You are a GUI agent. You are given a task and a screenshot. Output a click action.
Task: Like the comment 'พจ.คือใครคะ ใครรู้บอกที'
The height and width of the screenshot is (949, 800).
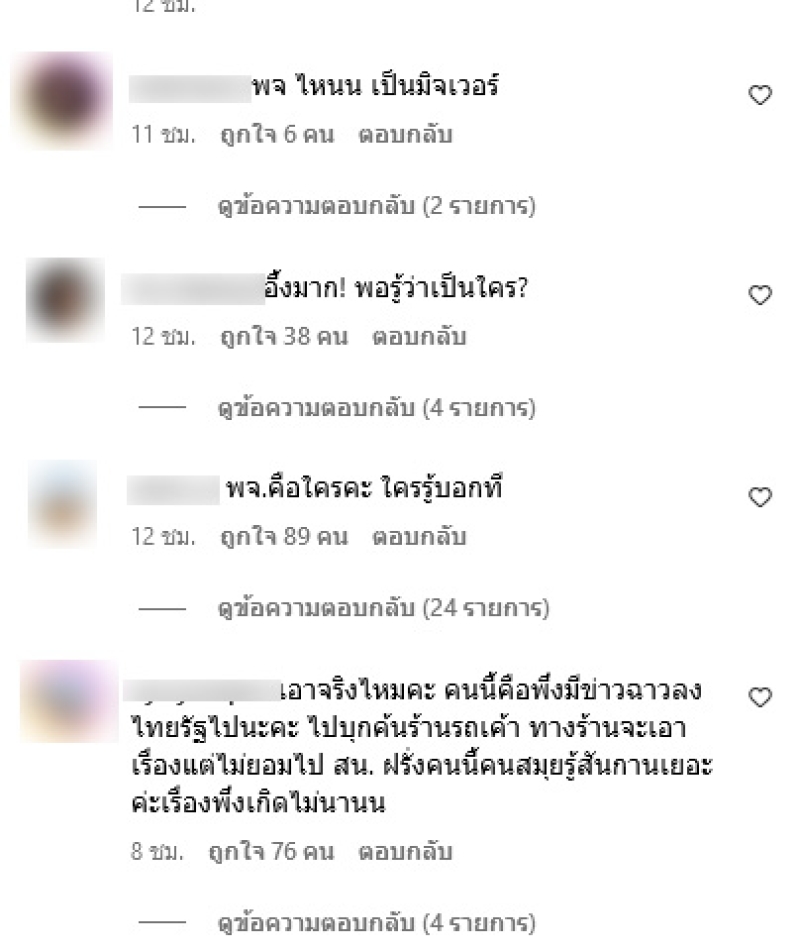point(761,496)
